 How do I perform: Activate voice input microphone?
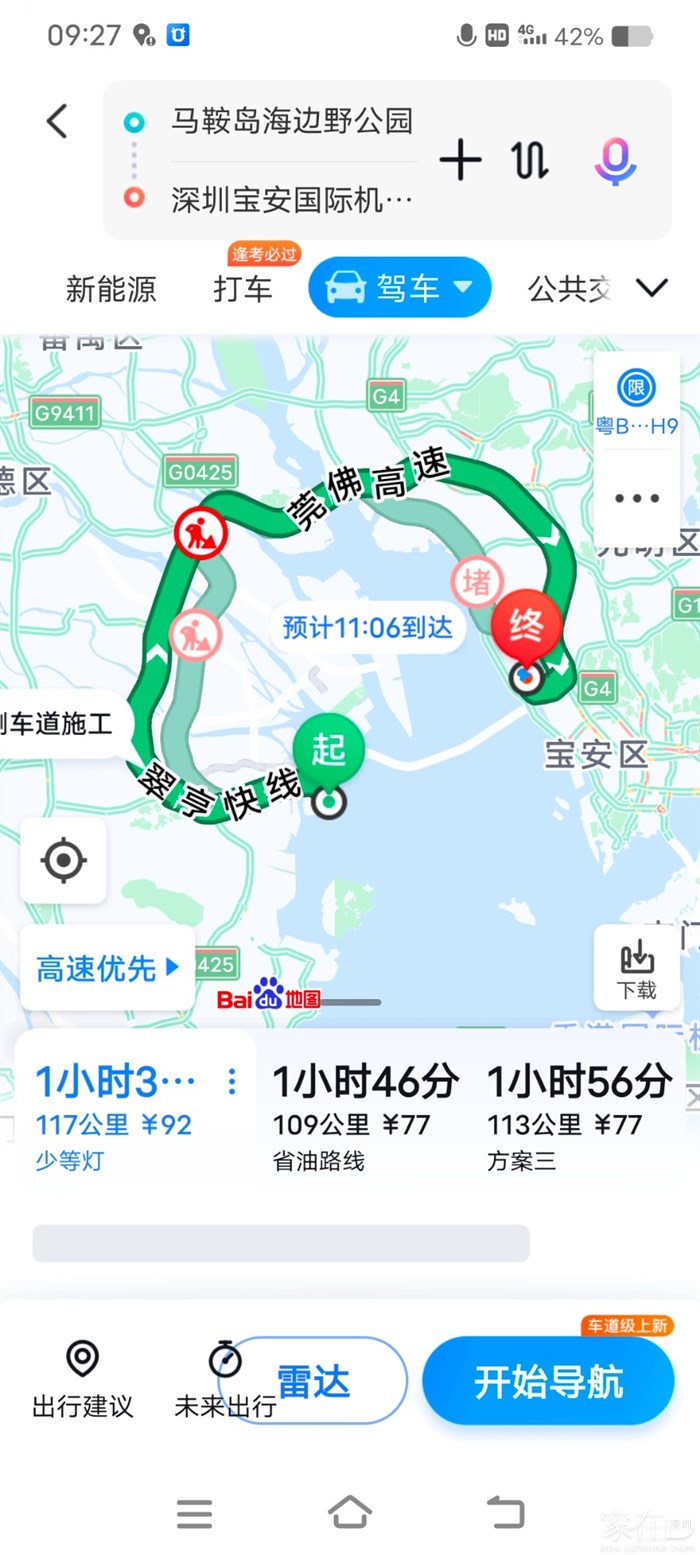click(615, 160)
